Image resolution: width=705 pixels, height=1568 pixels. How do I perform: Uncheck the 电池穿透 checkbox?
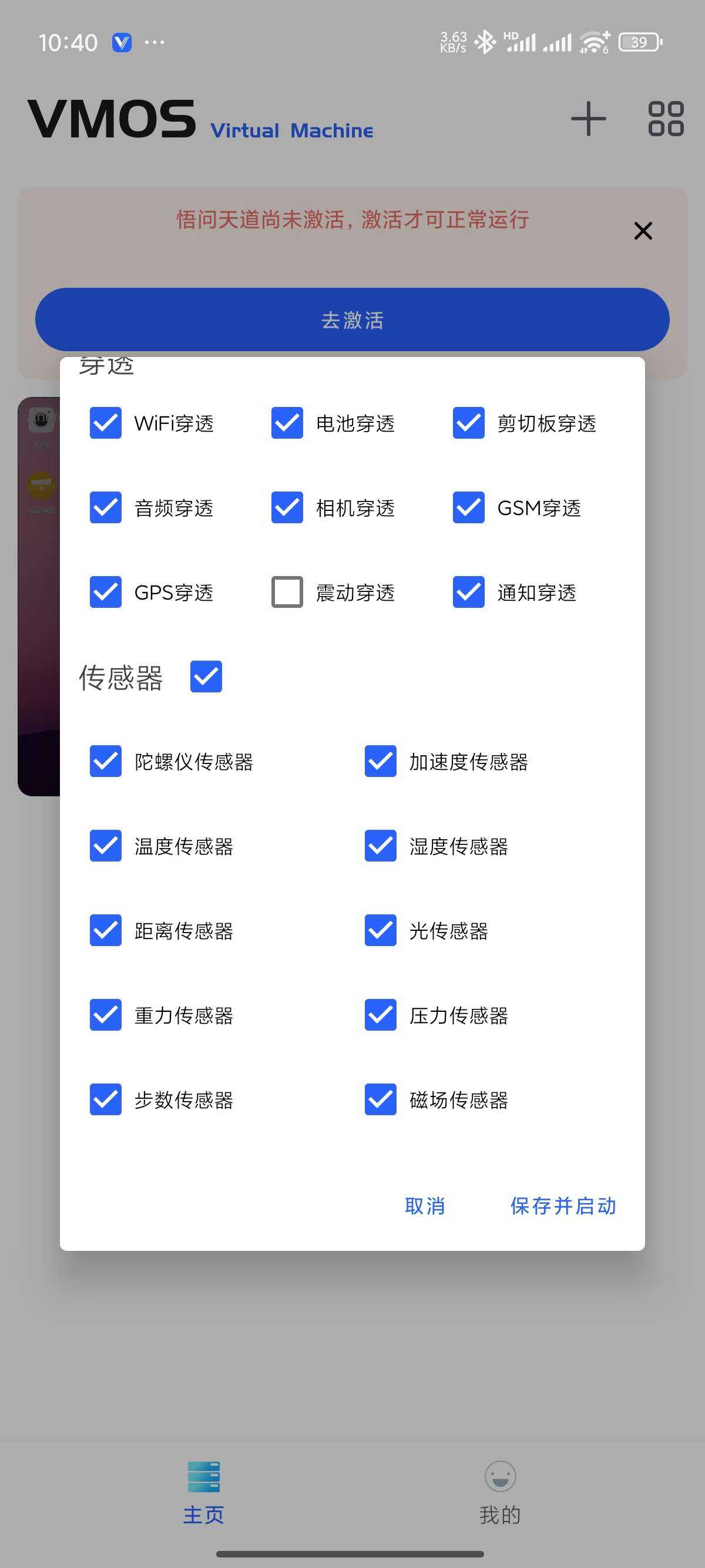287,423
